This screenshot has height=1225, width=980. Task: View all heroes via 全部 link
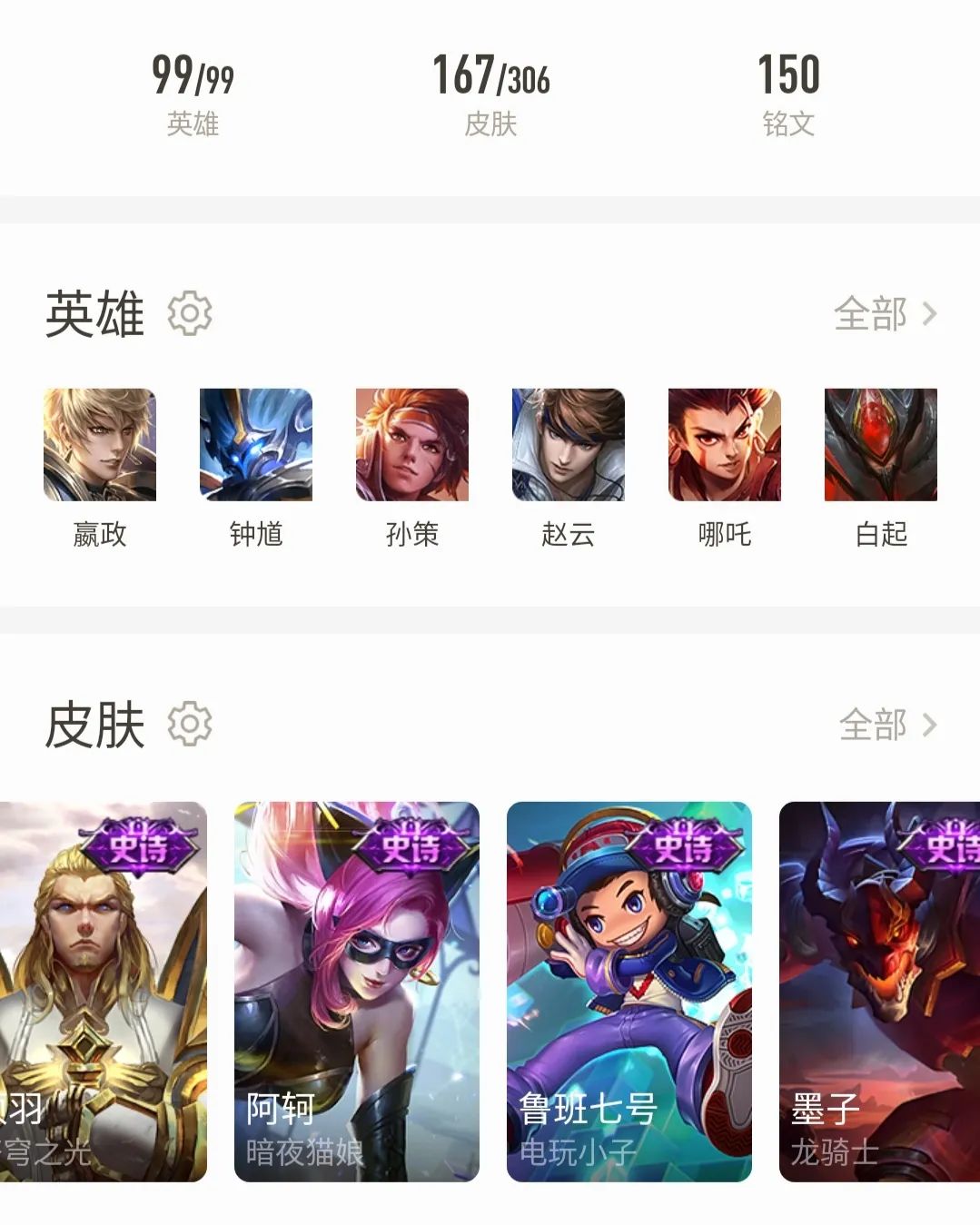(x=885, y=314)
